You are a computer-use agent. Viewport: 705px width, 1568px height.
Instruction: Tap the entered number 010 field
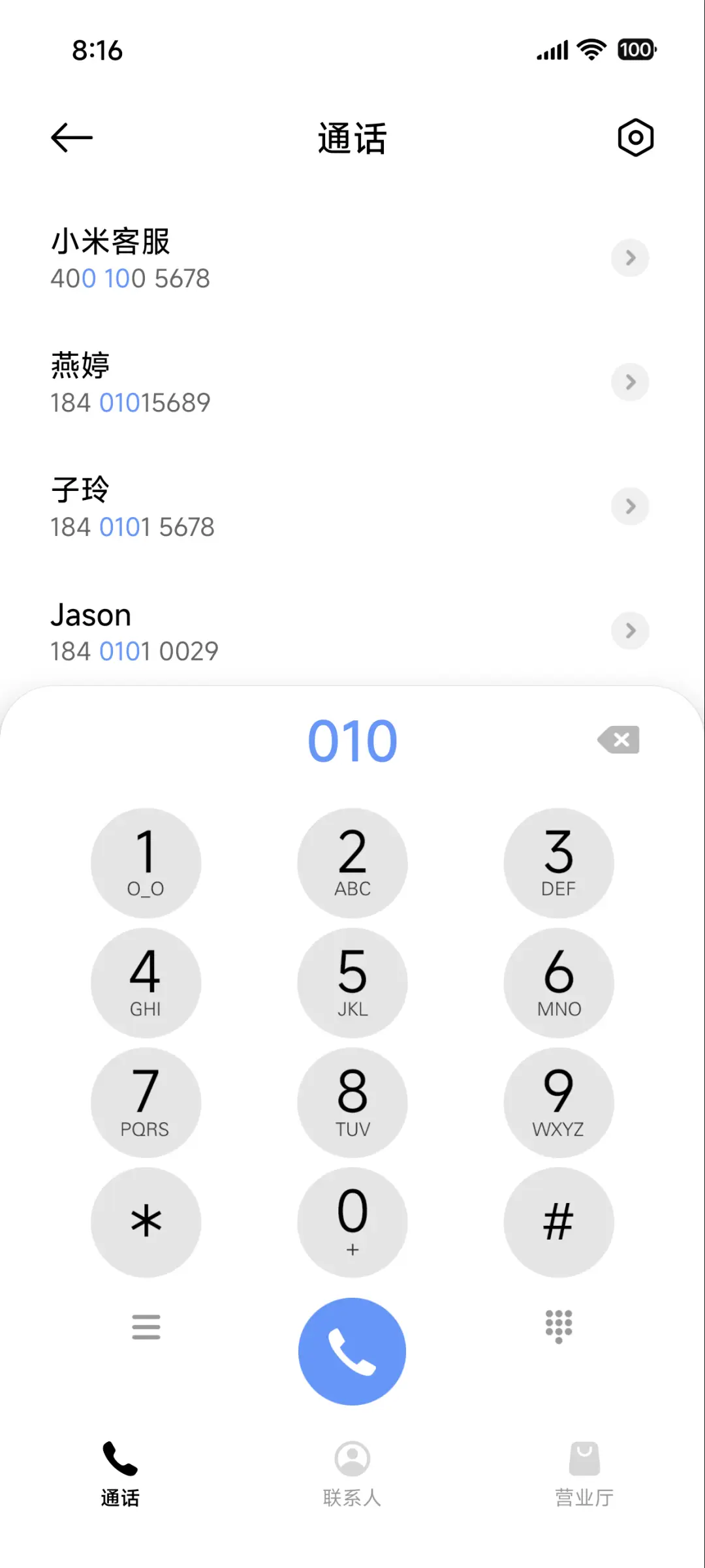352,740
